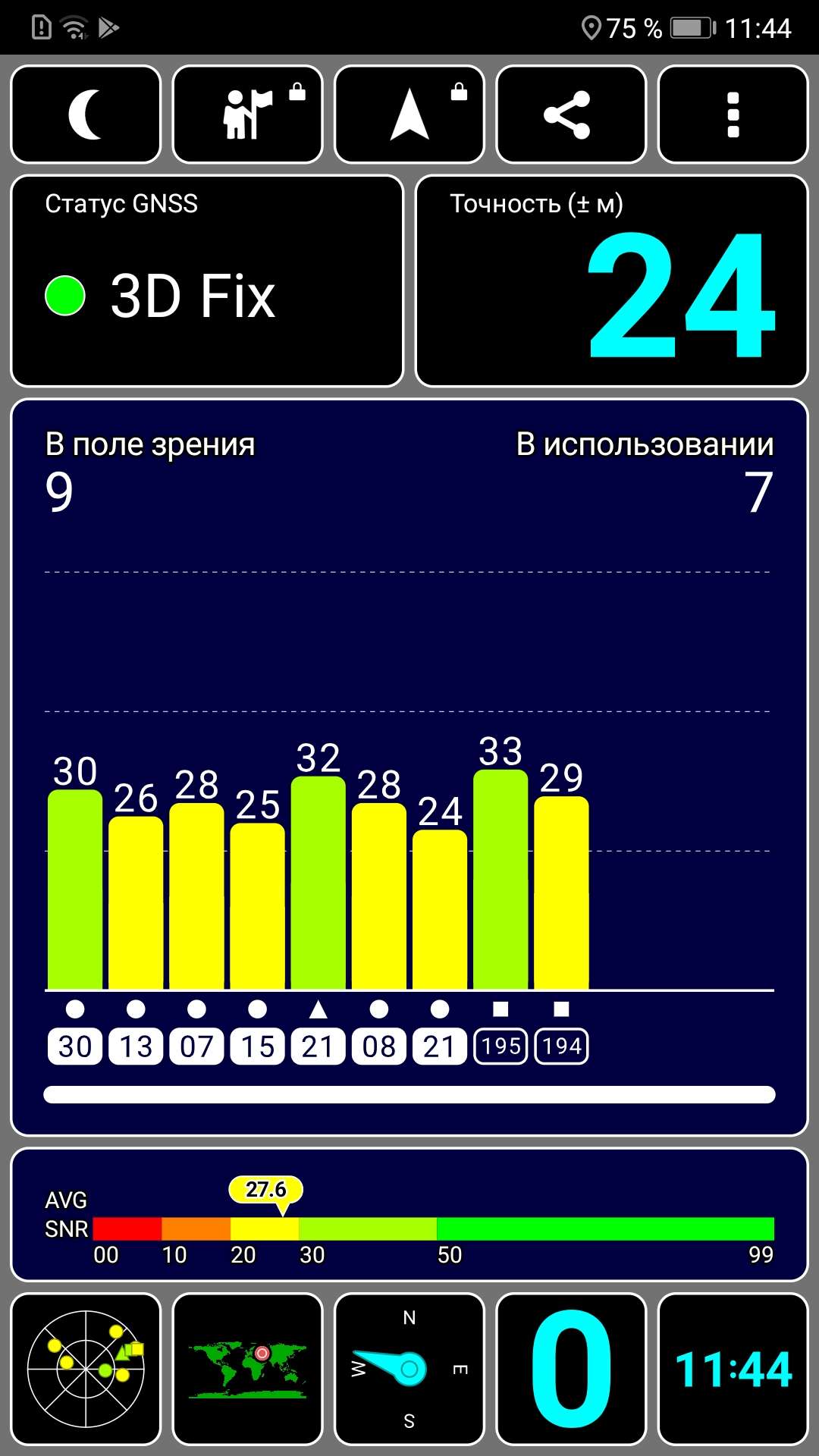819x1456 pixels.
Task: Tap the 3D Fix GNSS status panel
Action: (206, 281)
